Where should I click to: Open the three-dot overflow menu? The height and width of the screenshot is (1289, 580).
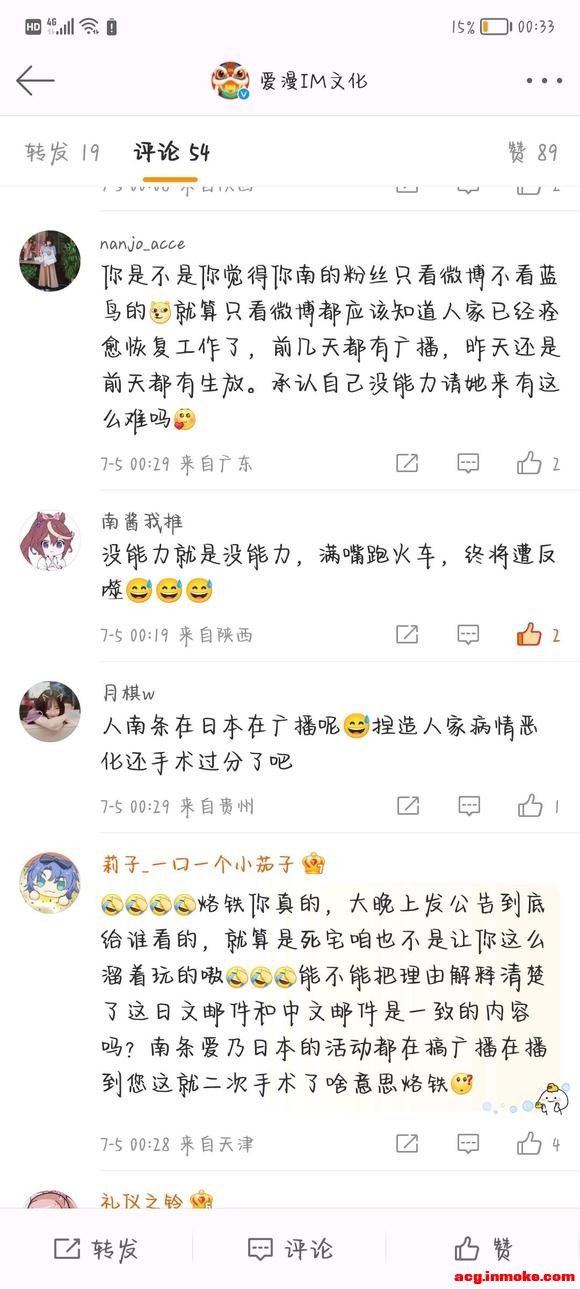(x=544, y=81)
